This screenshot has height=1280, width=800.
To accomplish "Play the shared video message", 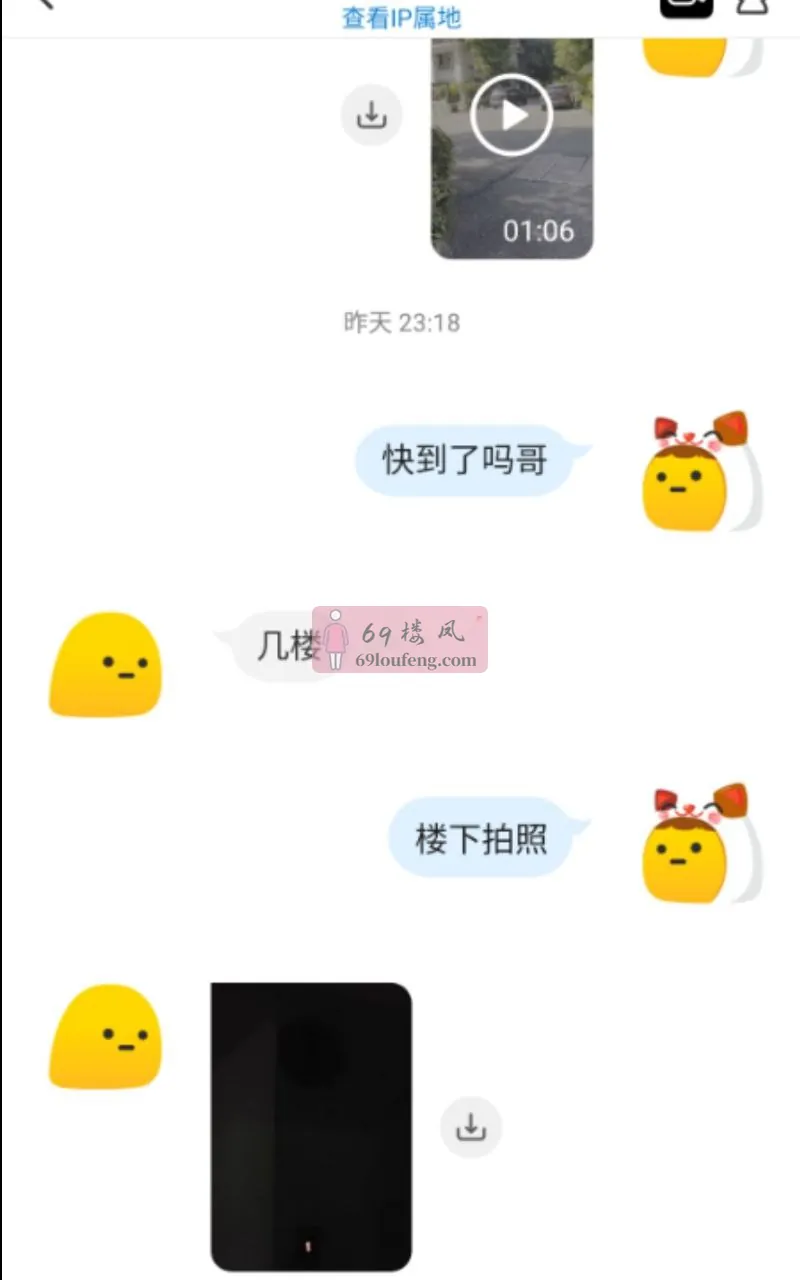I will pos(511,114).
